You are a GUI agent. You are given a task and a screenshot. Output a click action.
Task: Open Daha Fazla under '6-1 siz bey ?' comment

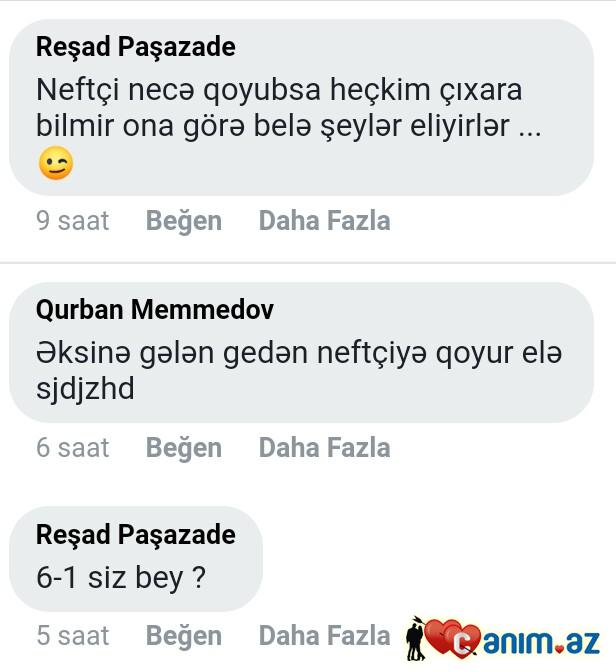click(324, 635)
